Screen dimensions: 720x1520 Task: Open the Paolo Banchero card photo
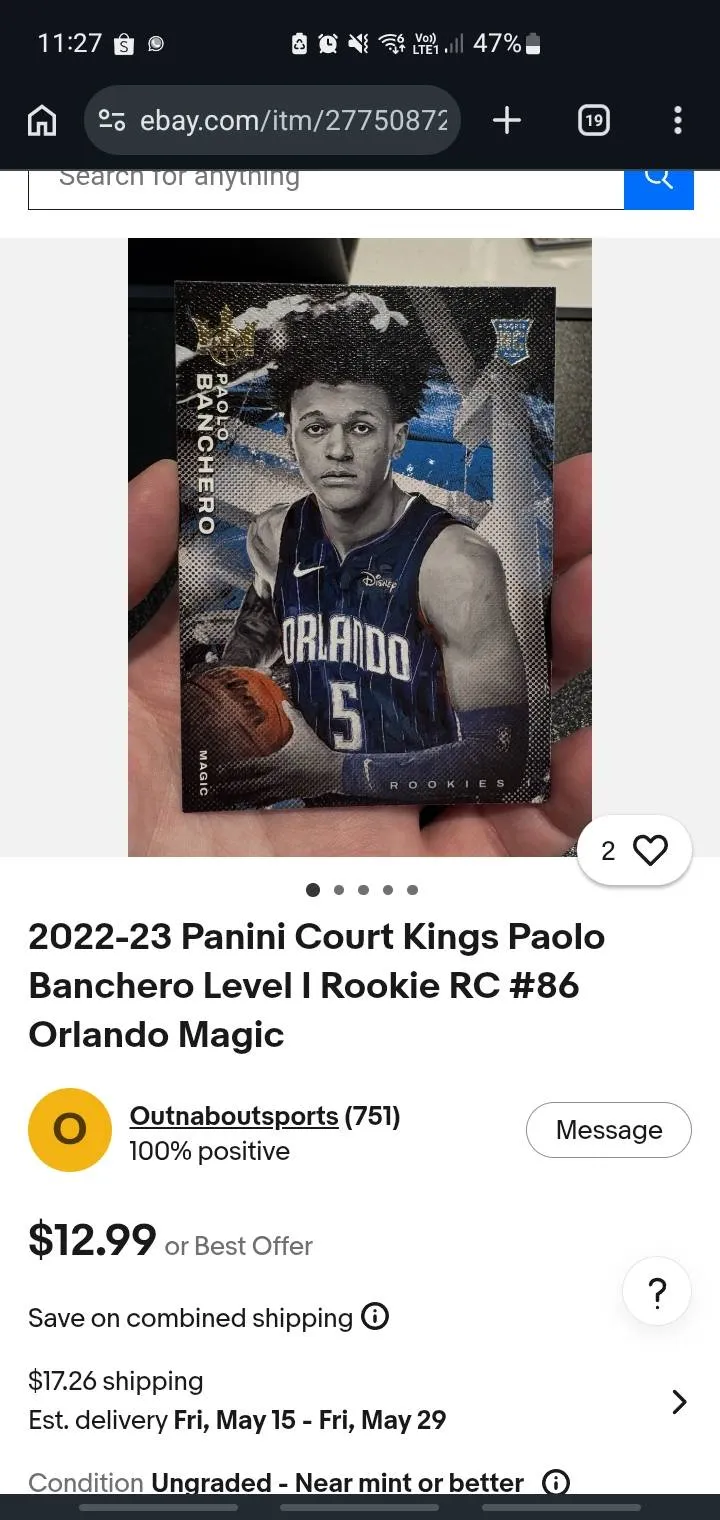360,545
